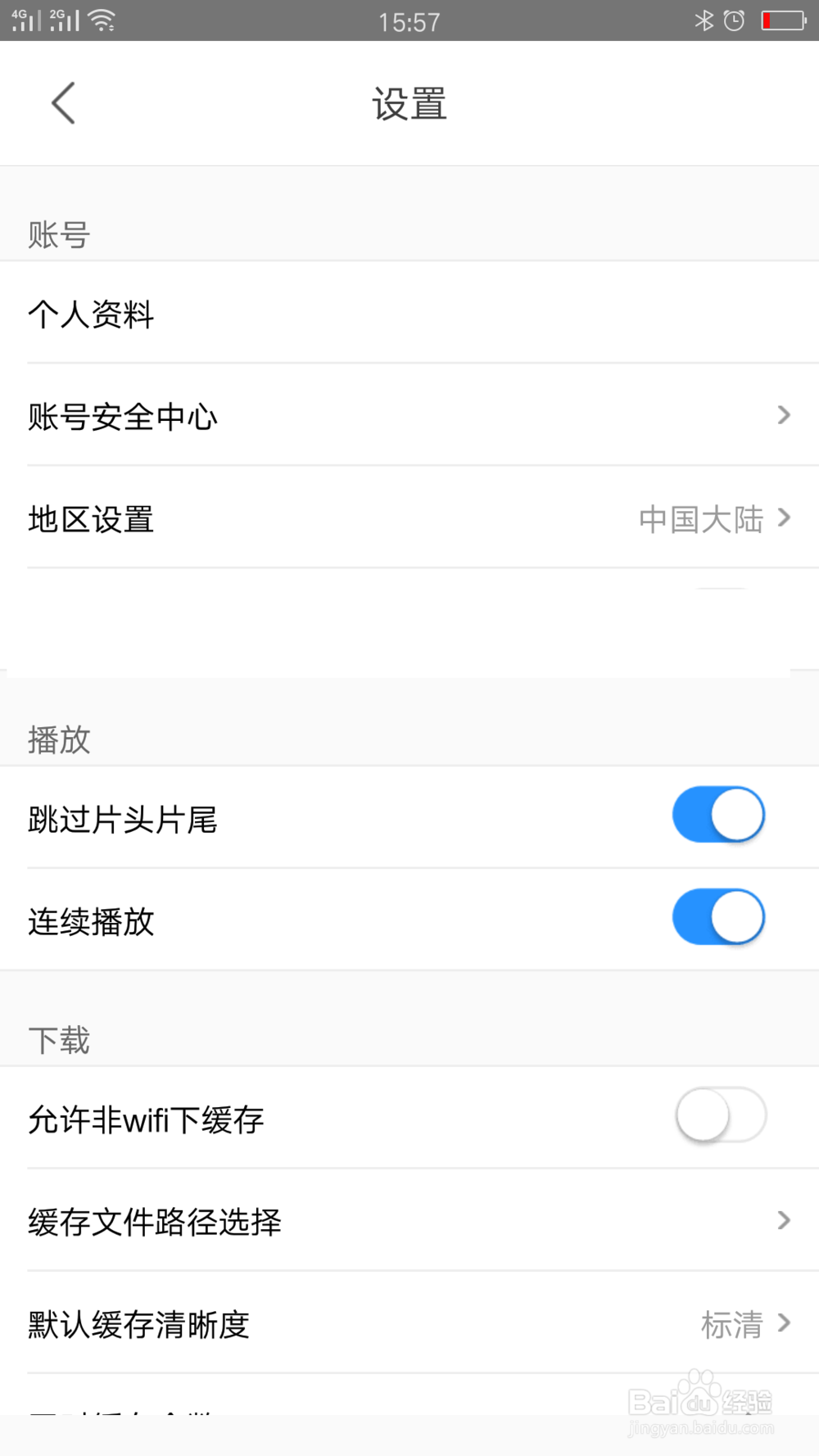Tap the back arrow icon
The image size is (819, 1456).
pyautogui.click(x=64, y=102)
